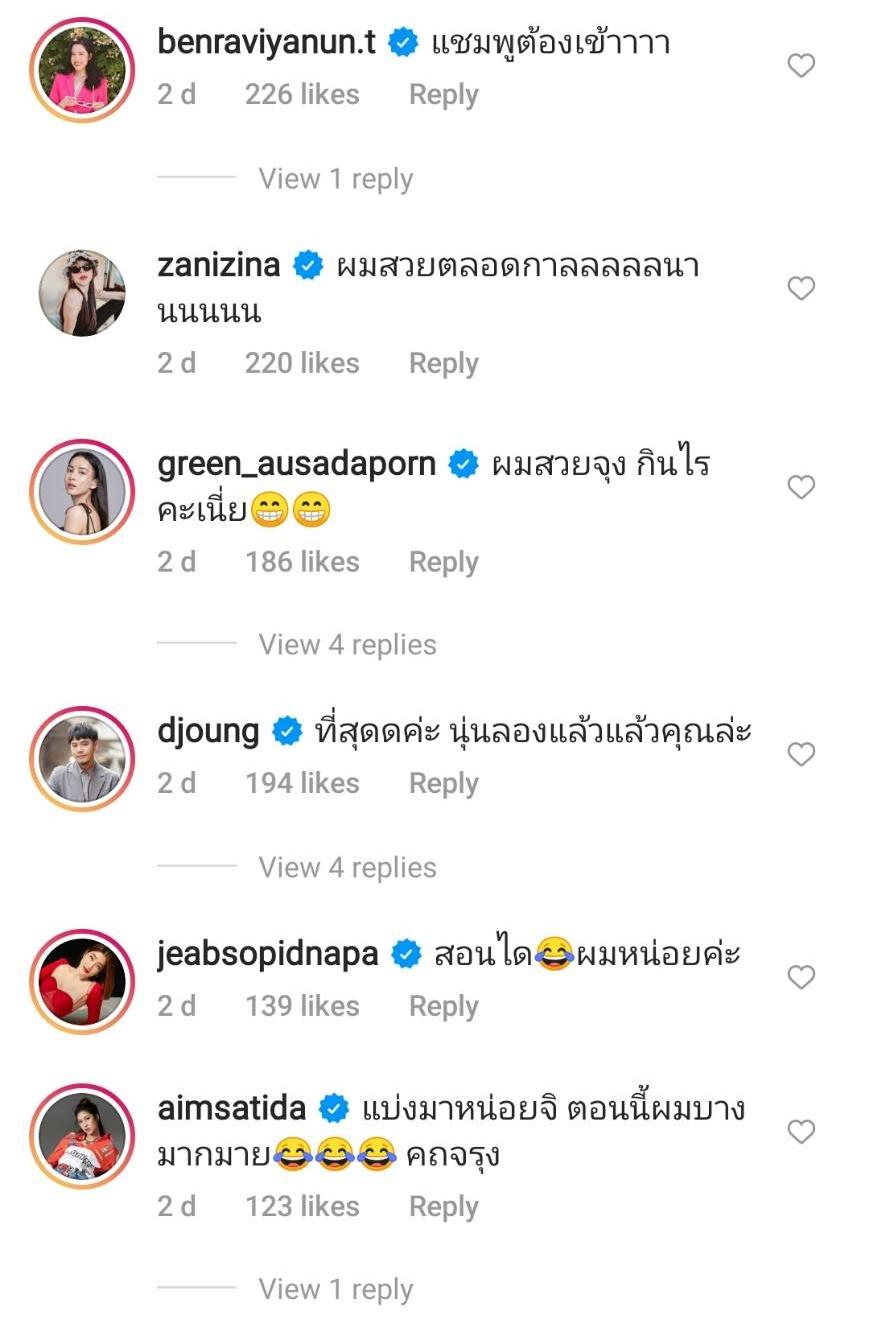Image resolution: width=869 pixels, height=1321 pixels.
Task: Open djoung's profile via username
Action: pyautogui.click(x=208, y=731)
